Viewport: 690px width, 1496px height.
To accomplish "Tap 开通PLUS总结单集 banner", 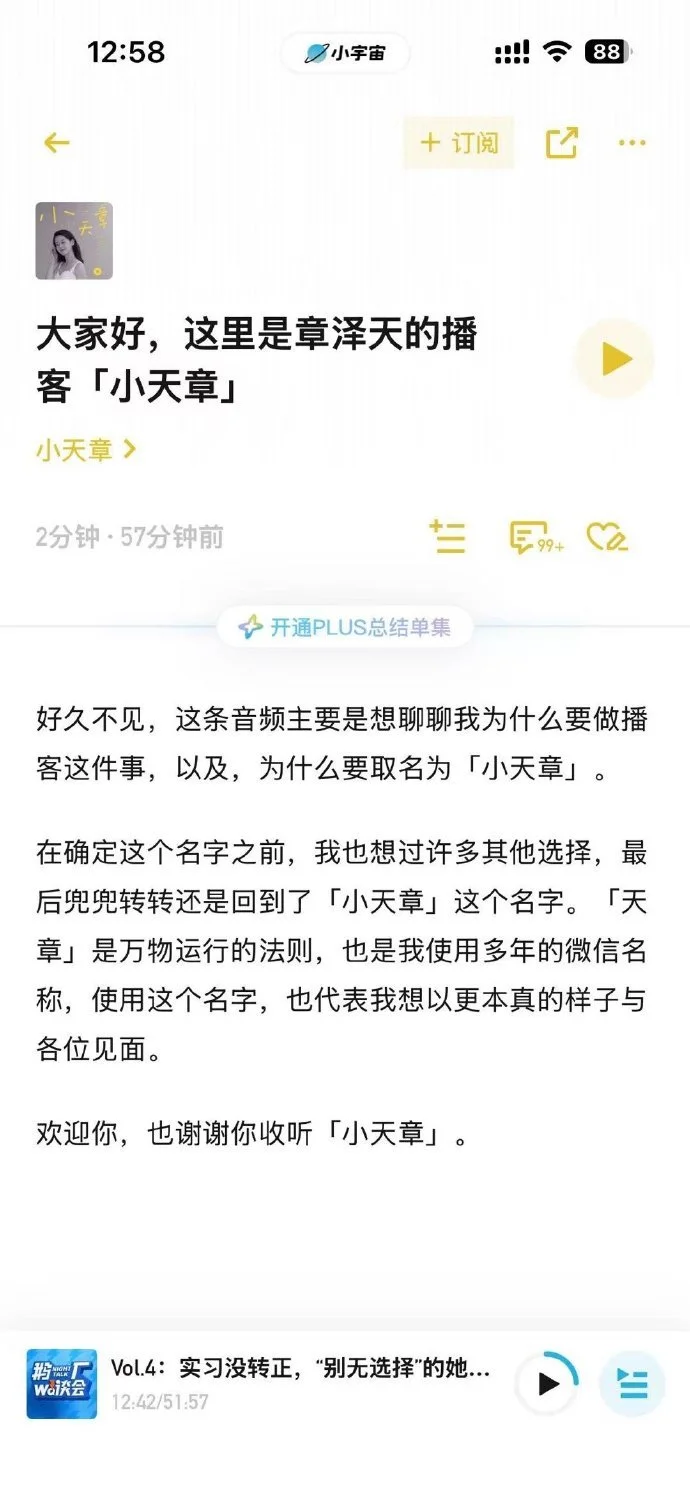I will 345,627.
